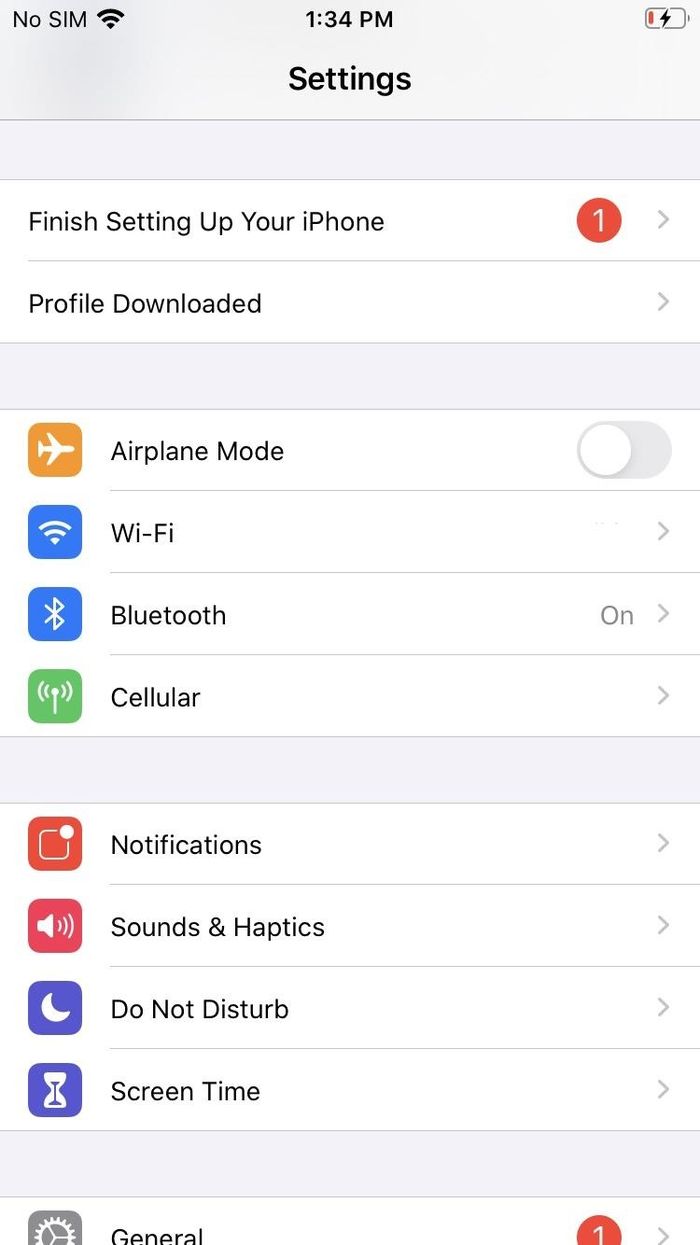Select Sounds & Haptics
700x1245 pixels.
click(350, 927)
